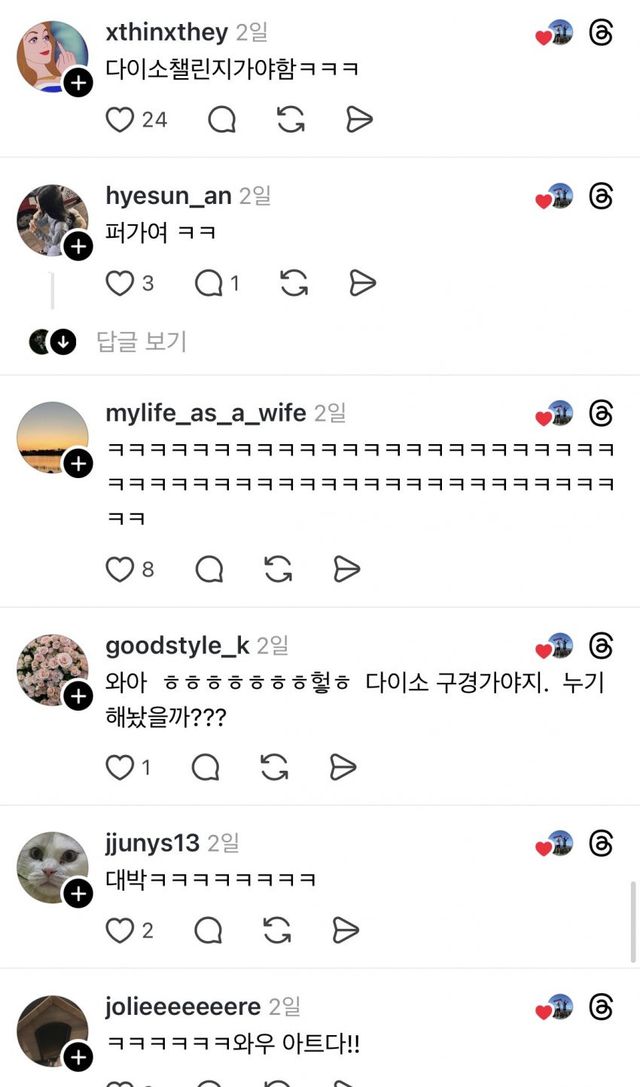Repost xthinxthey's comment

(x=290, y=120)
